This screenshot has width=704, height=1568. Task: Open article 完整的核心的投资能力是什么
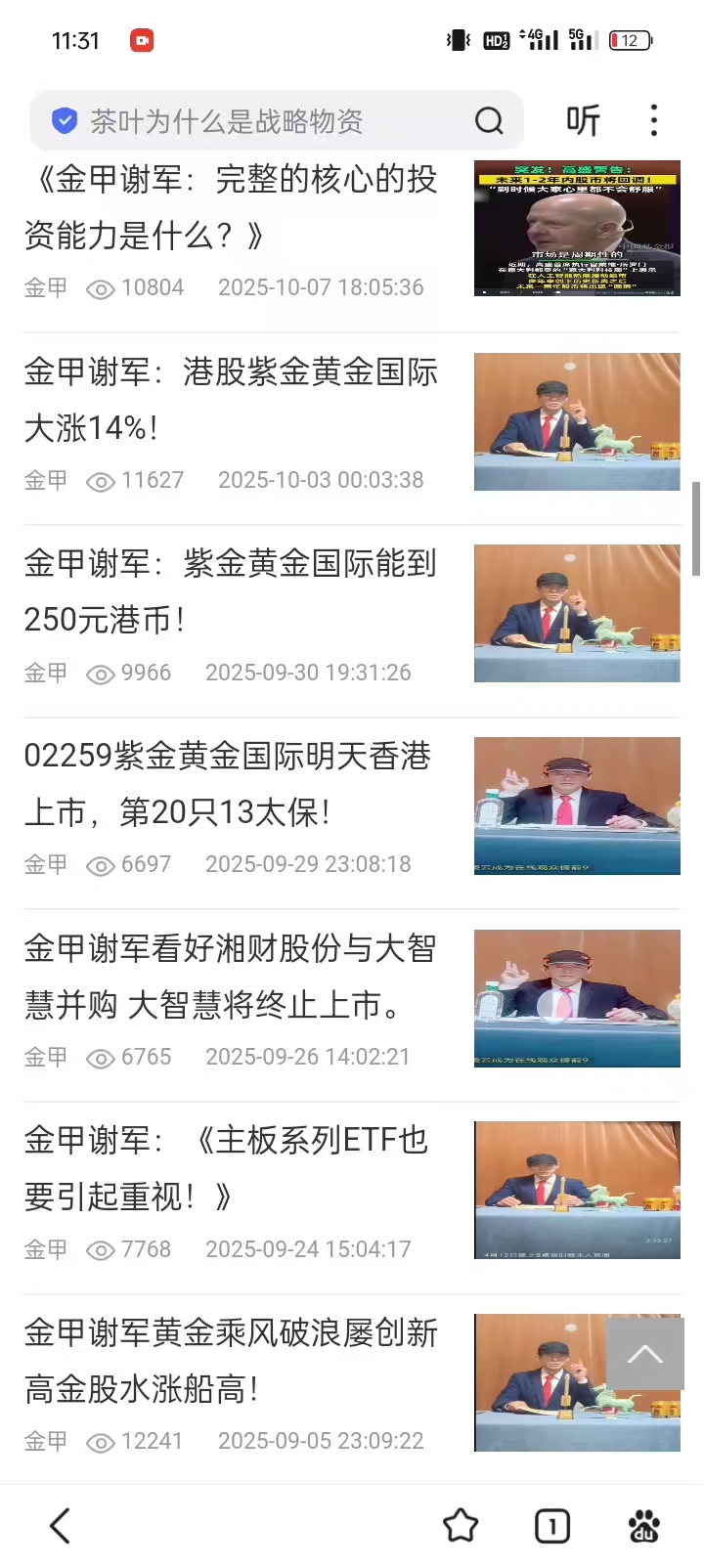click(x=231, y=207)
